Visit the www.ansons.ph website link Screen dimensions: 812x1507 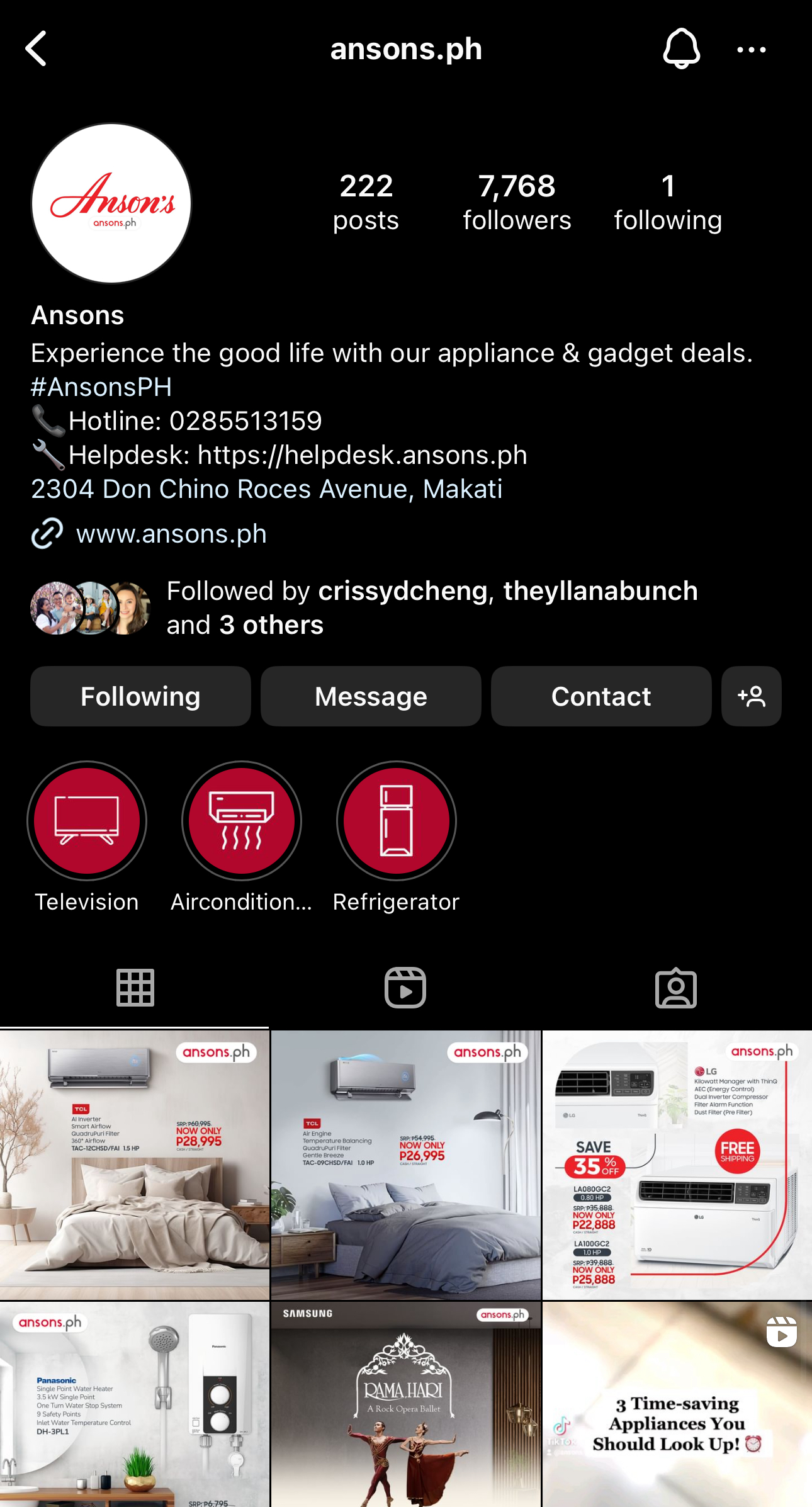coord(171,534)
